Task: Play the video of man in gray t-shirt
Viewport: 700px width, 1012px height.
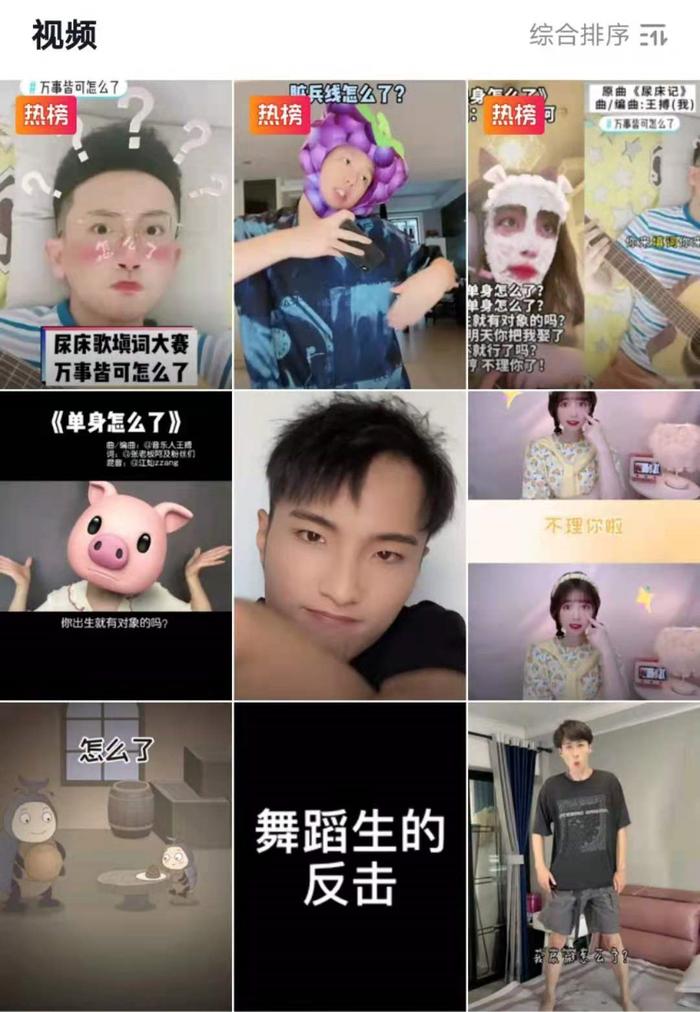Action: point(583,855)
